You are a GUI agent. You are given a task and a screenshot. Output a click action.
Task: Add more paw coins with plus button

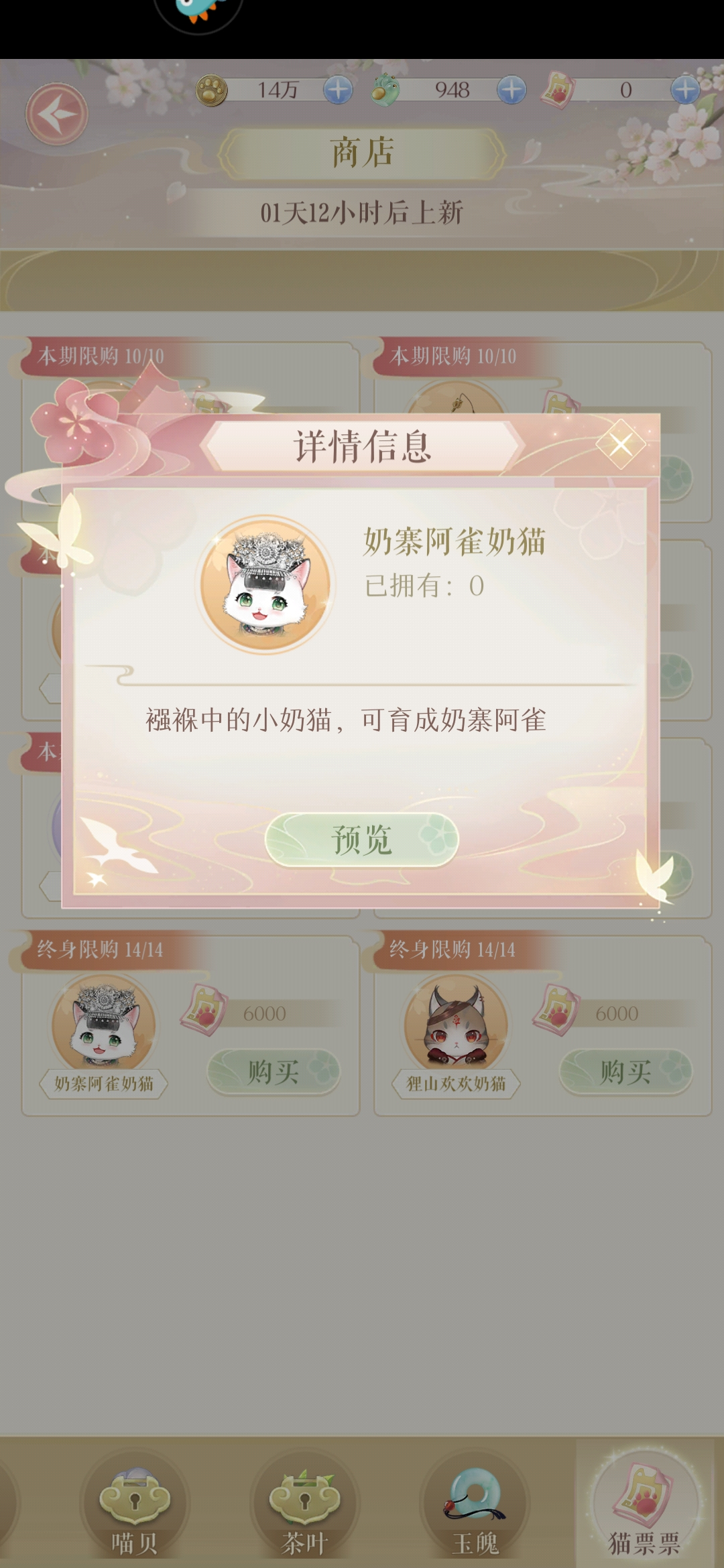[x=338, y=90]
